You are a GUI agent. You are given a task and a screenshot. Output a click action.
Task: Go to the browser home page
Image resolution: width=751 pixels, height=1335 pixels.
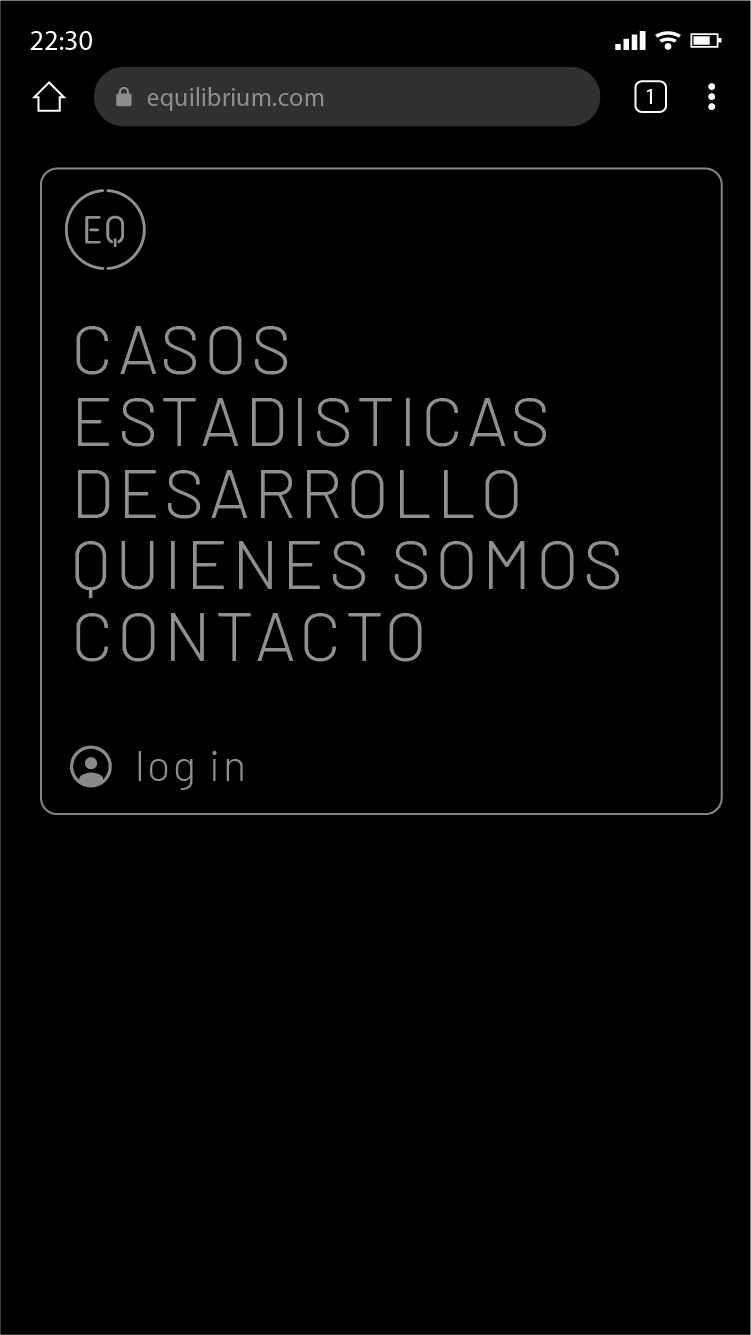click(49, 97)
